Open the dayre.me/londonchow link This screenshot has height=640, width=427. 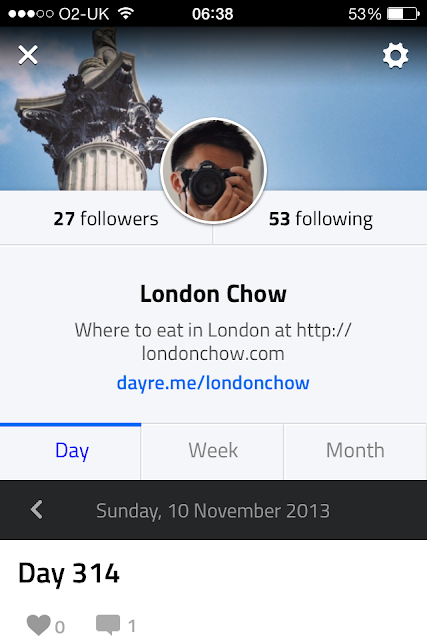(x=213, y=383)
